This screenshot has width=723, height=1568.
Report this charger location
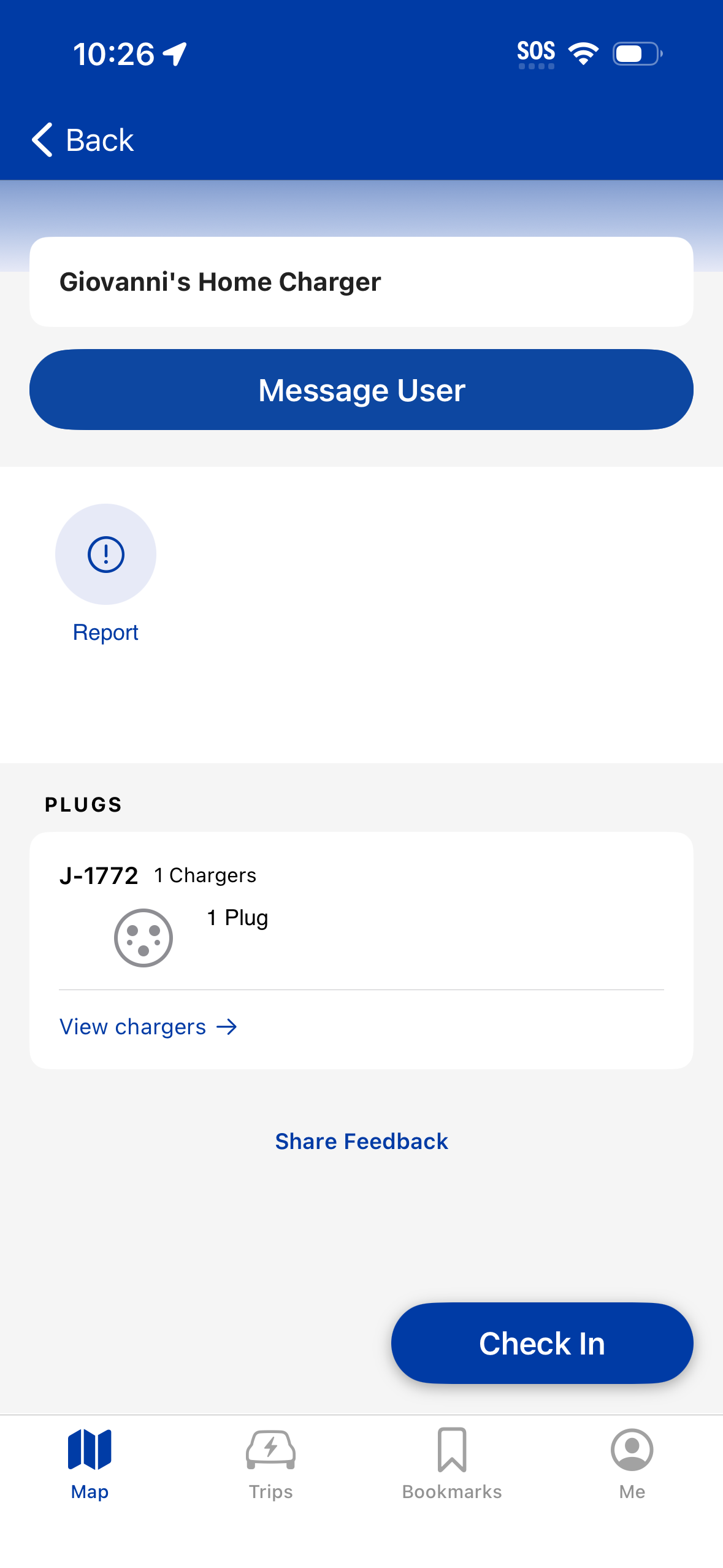point(105,555)
